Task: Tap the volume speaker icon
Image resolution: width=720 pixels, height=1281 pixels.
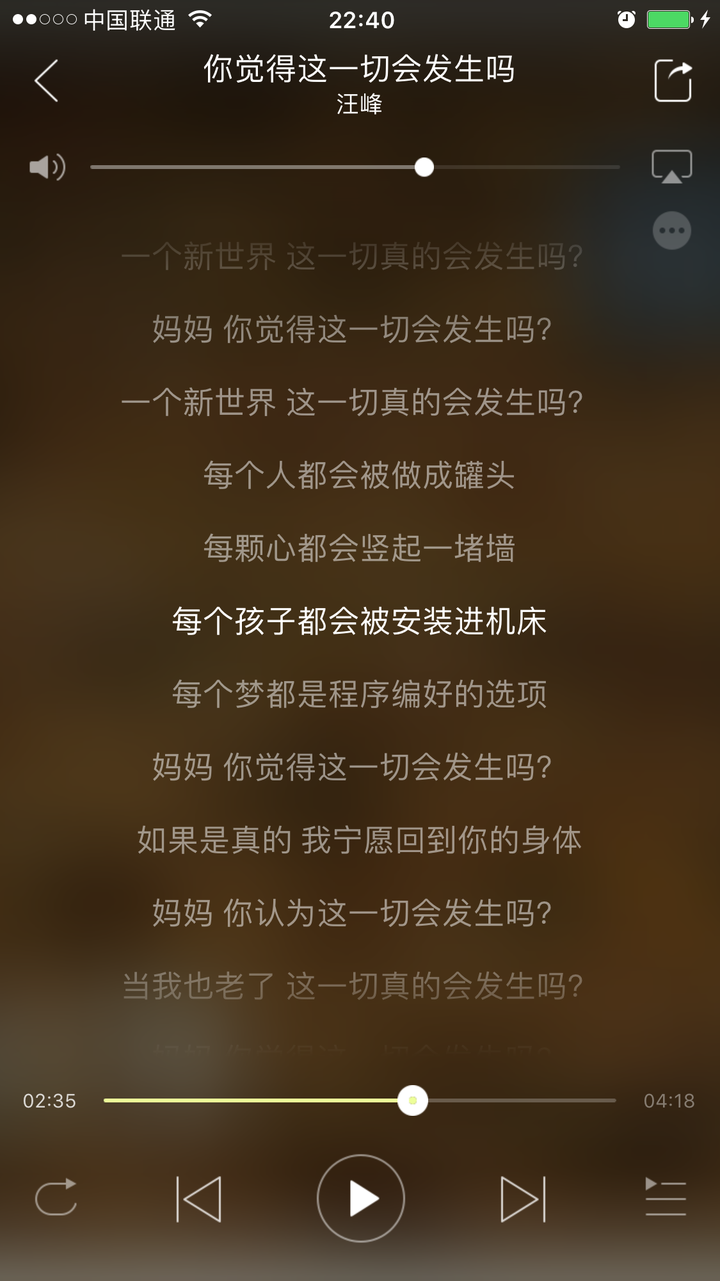Action: (x=46, y=166)
